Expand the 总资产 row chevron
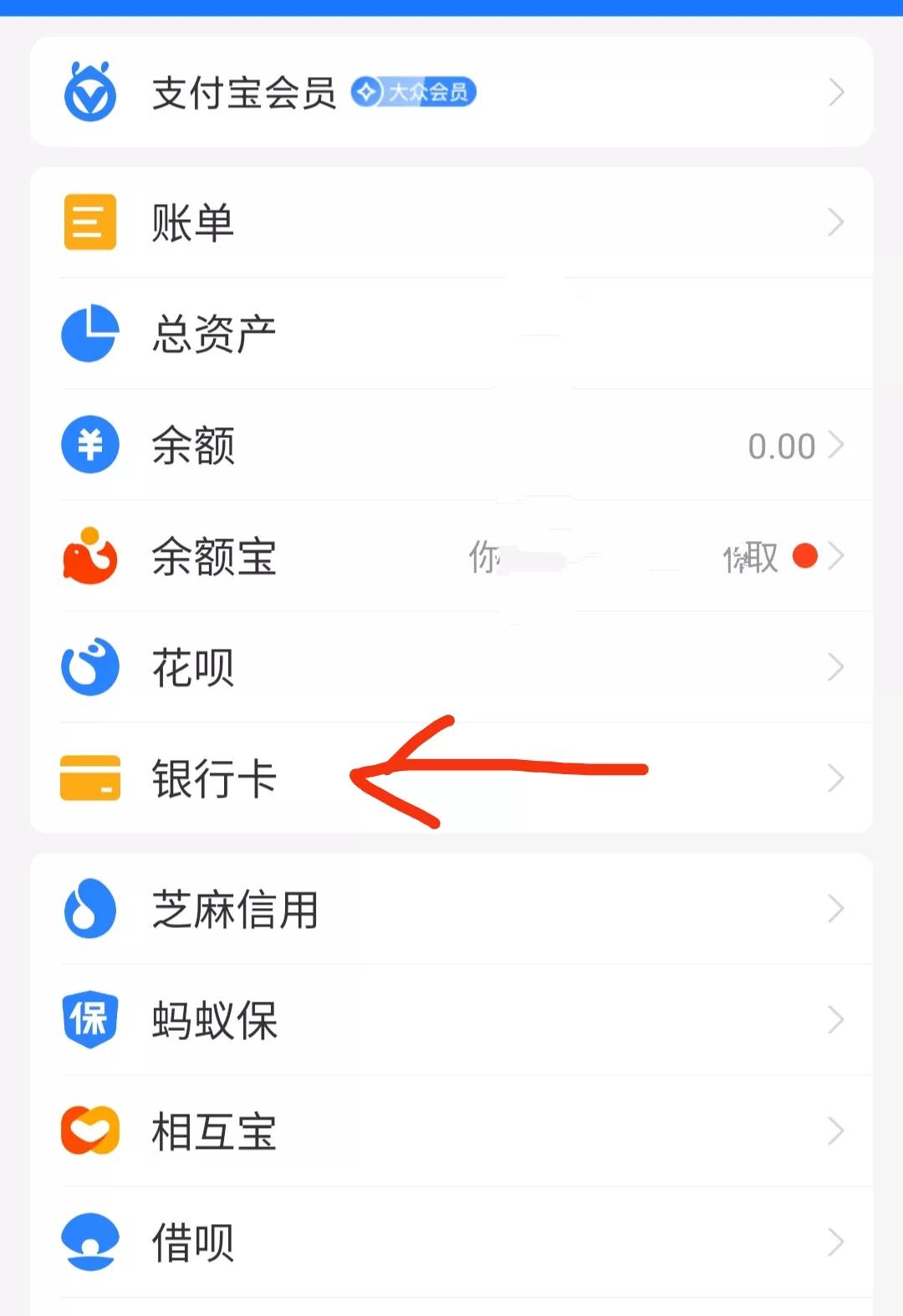 tap(837, 333)
